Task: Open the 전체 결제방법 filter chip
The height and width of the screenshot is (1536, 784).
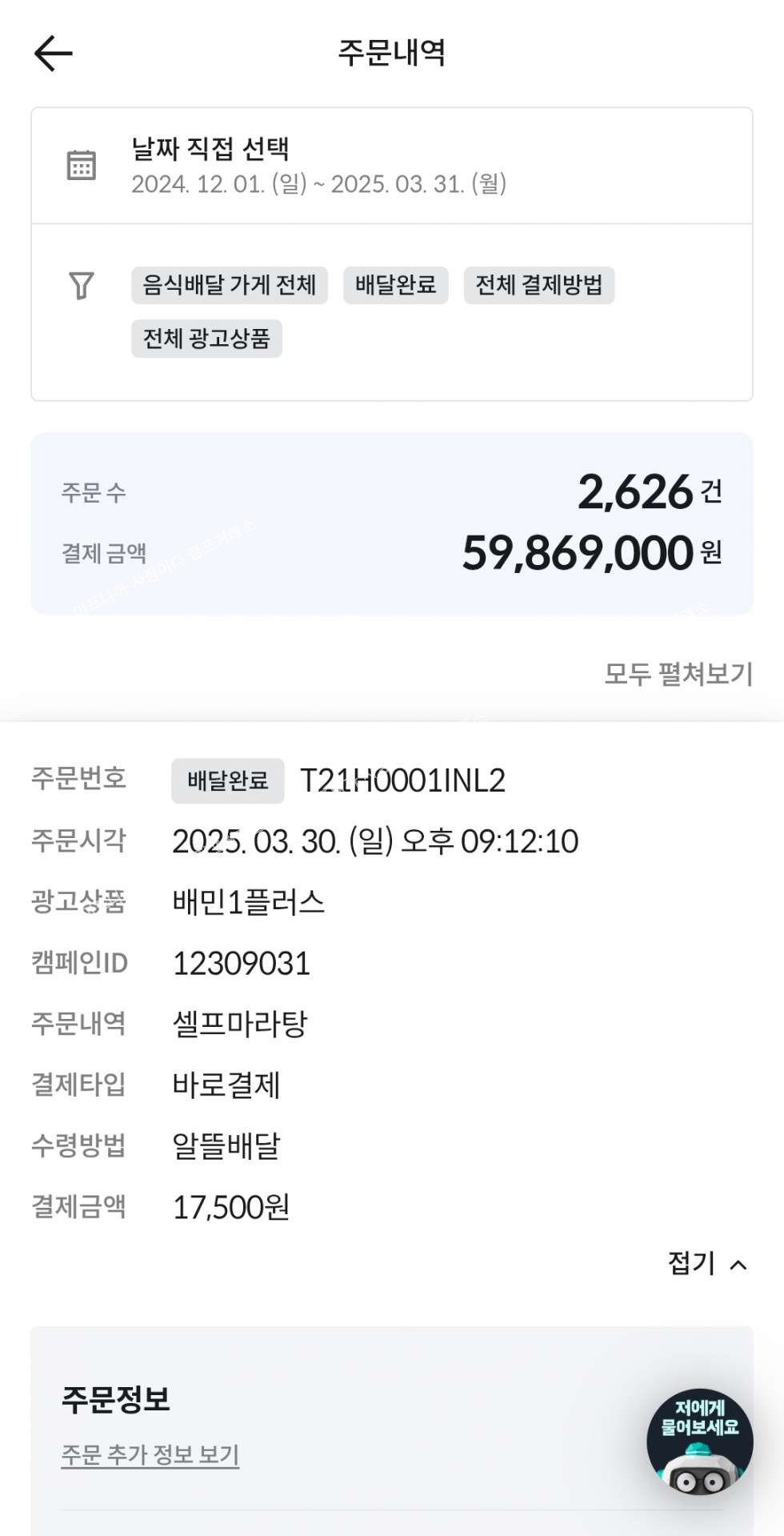Action: click(x=538, y=285)
